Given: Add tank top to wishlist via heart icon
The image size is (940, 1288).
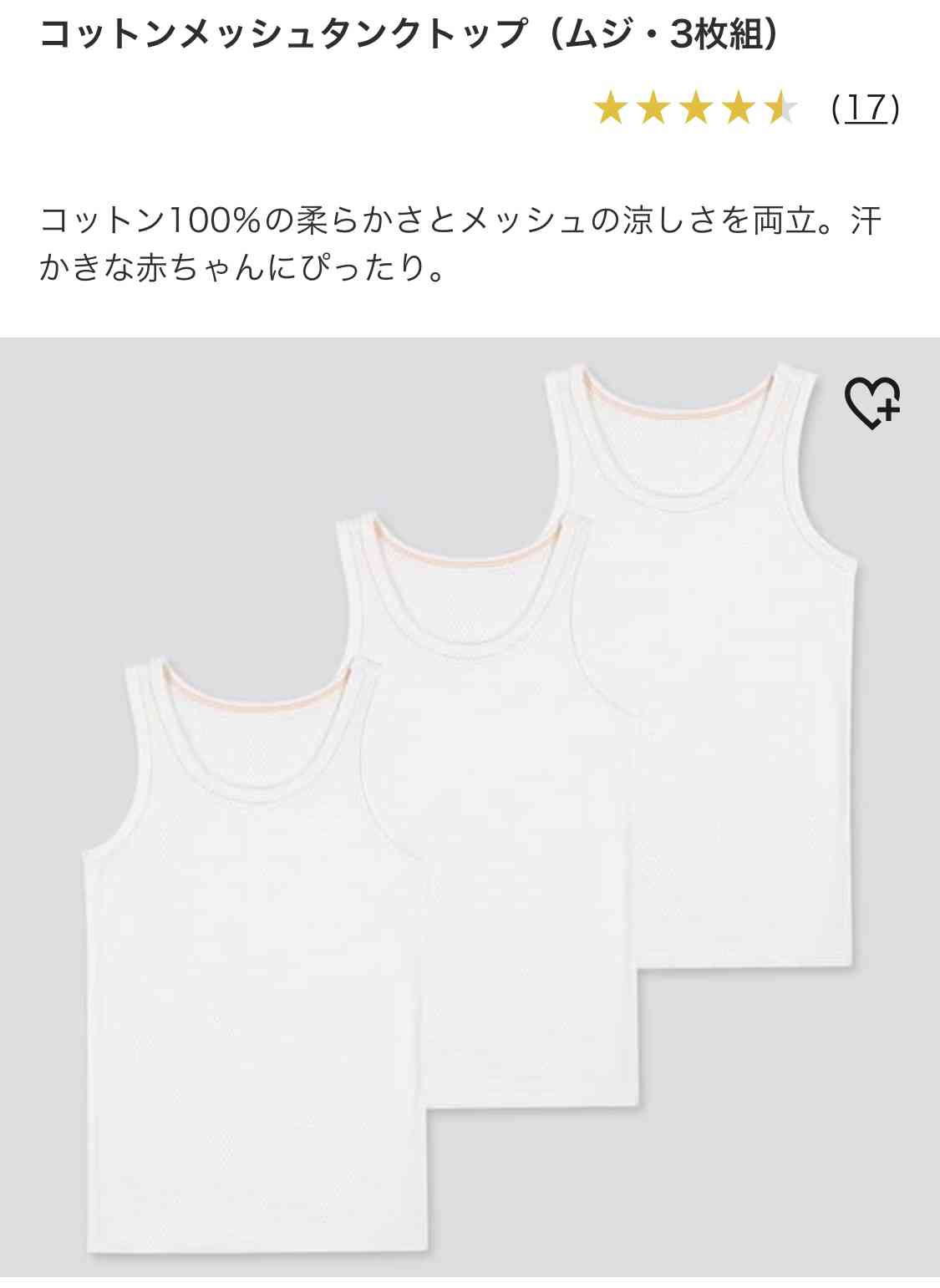Looking at the screenshot, I should [871, 403].
